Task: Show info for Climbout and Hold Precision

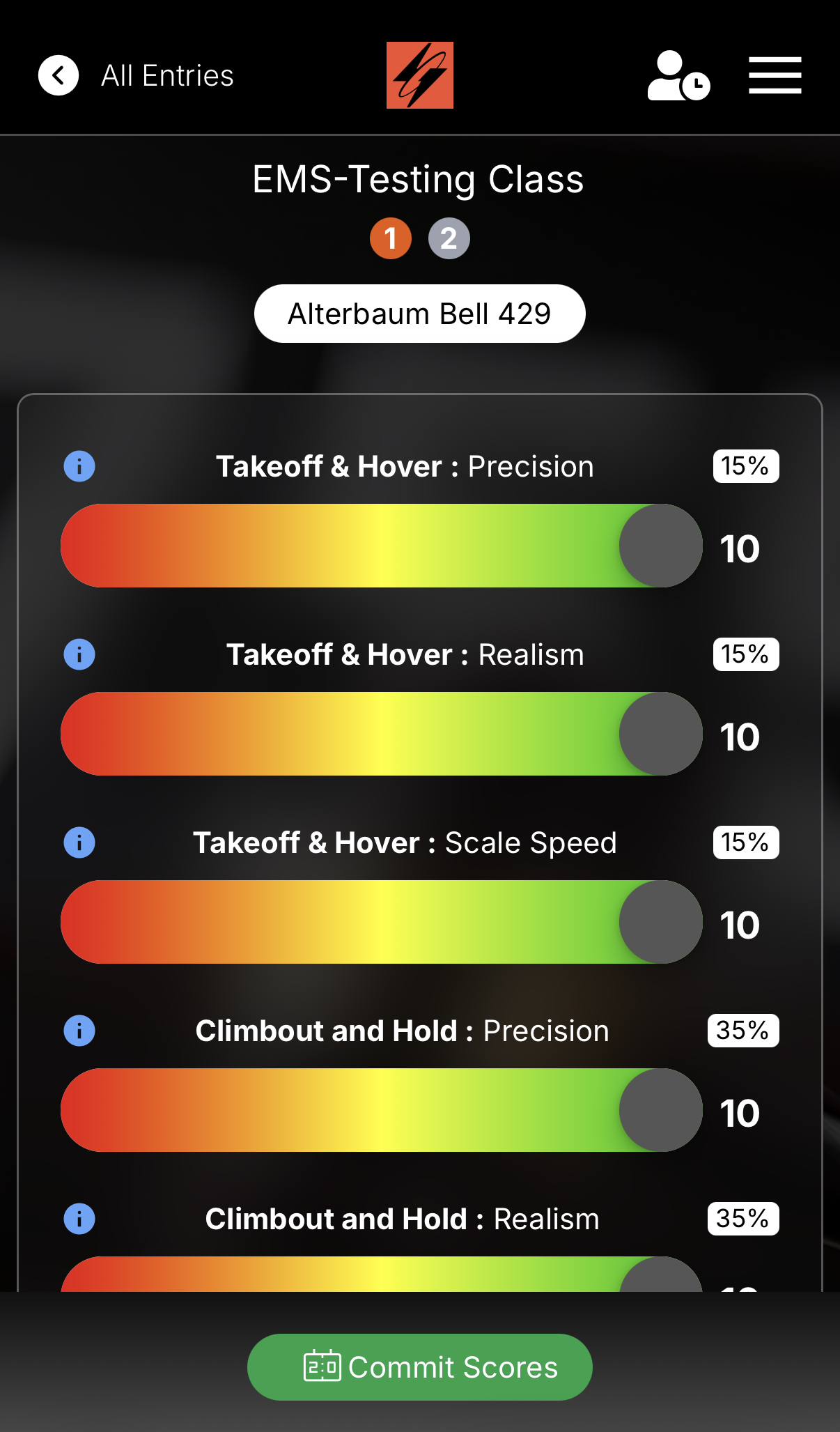Action: coord(79,1031)
